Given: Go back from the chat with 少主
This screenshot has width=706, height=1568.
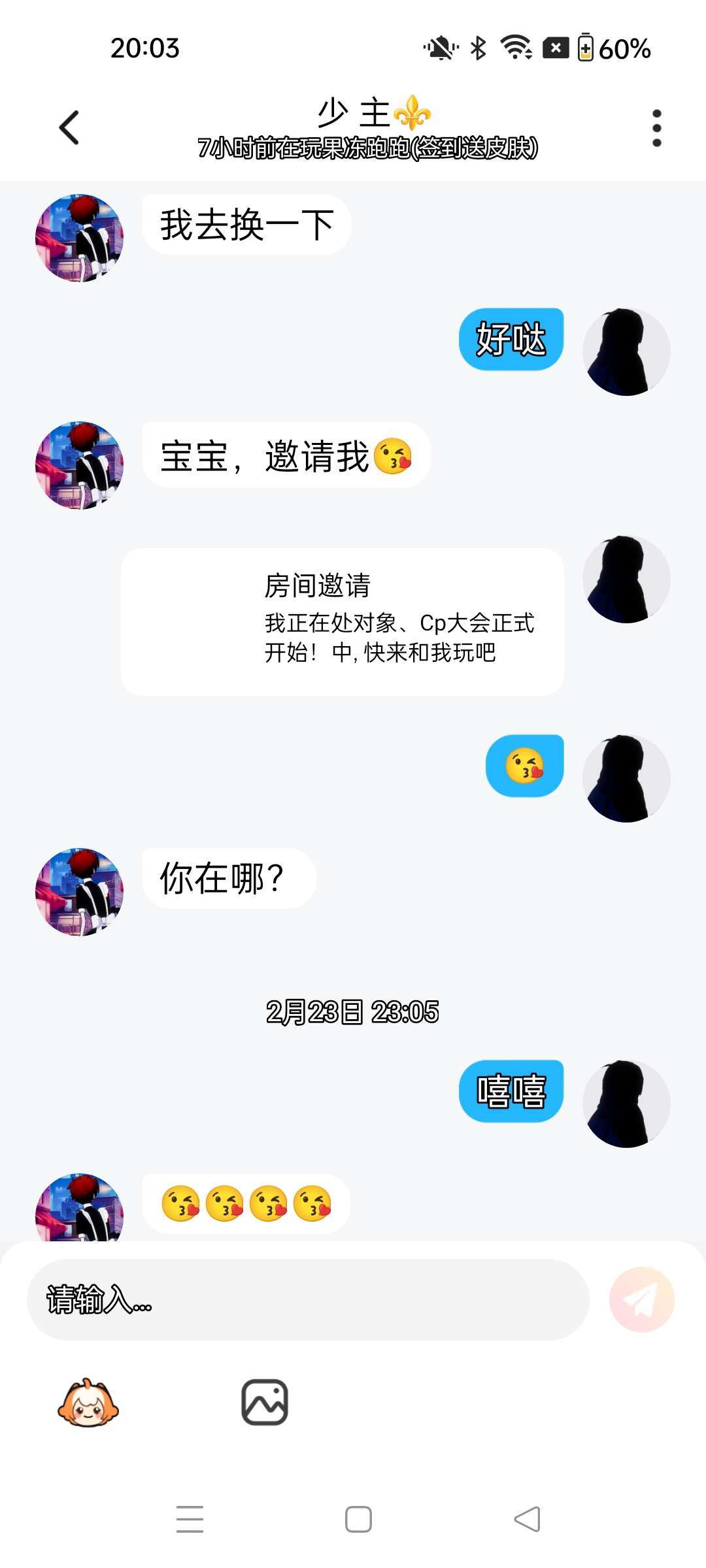Looking at the screenshot, I should (69, 127).
